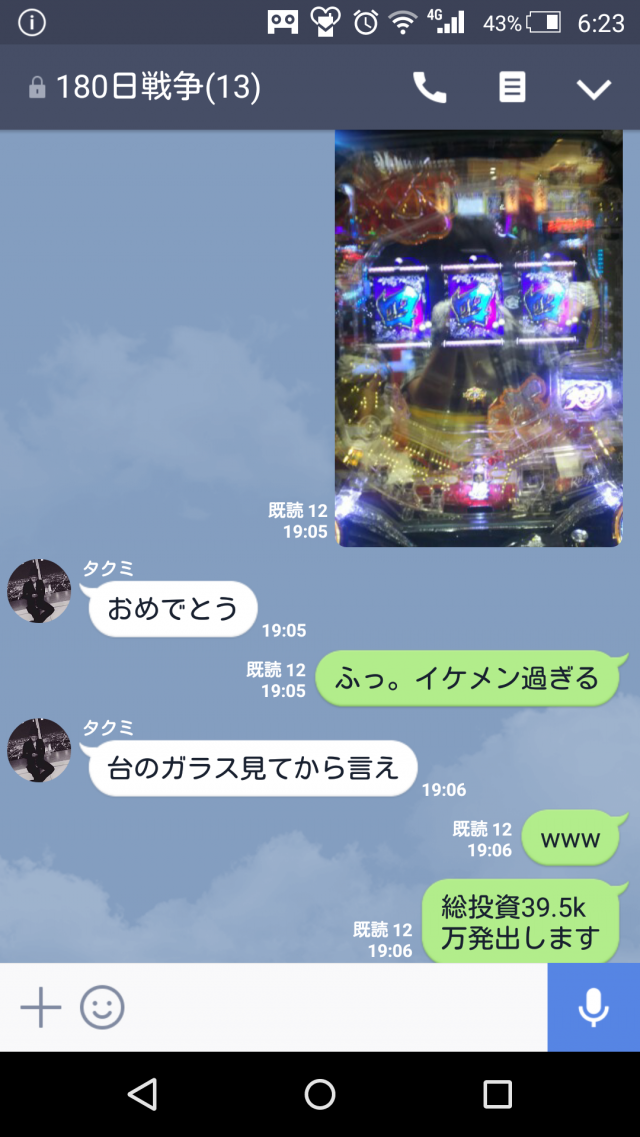Screen dimensions: 640x1137
Task: Expand the chat options chevron
Action: (x=593, y=89)
